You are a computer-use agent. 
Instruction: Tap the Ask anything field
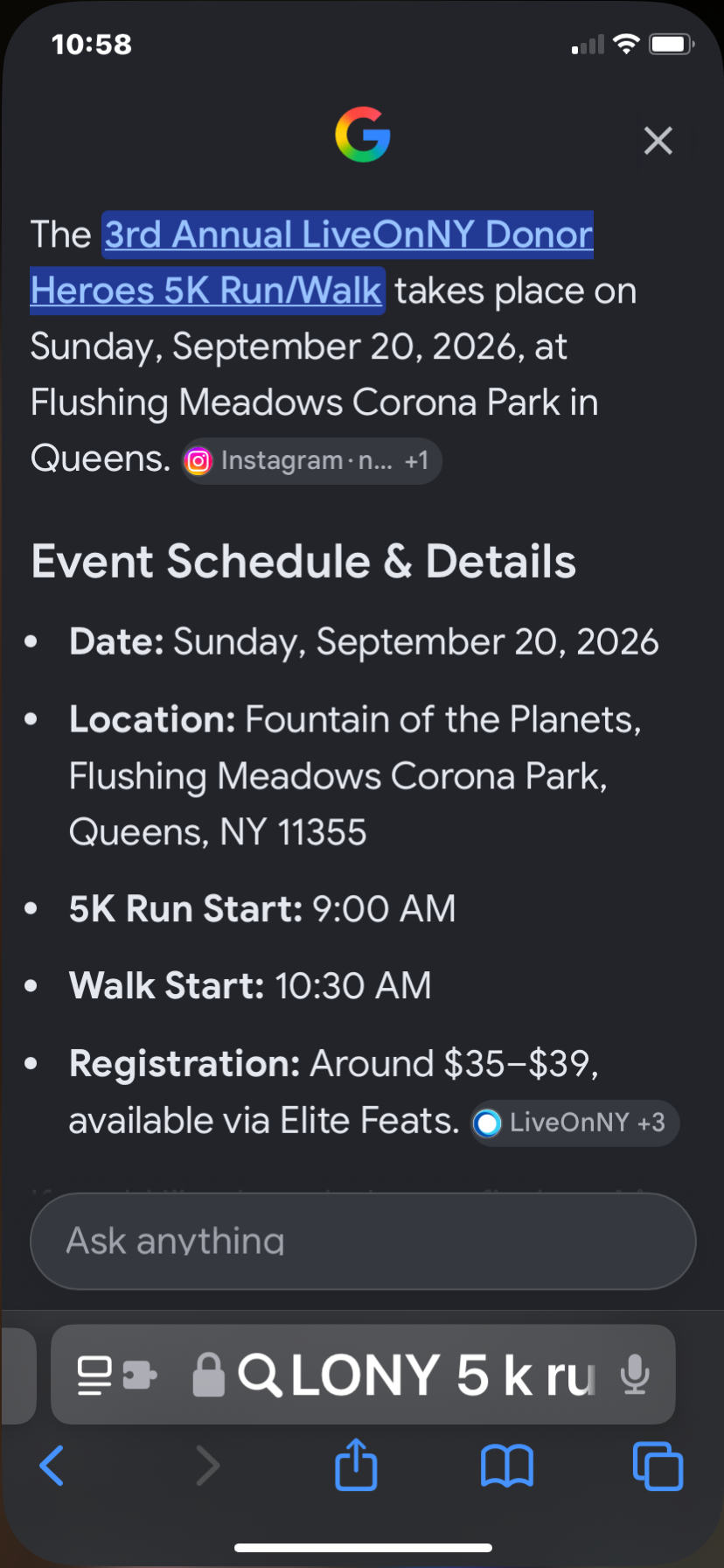pyautogui.click(x=363, y=1241)
